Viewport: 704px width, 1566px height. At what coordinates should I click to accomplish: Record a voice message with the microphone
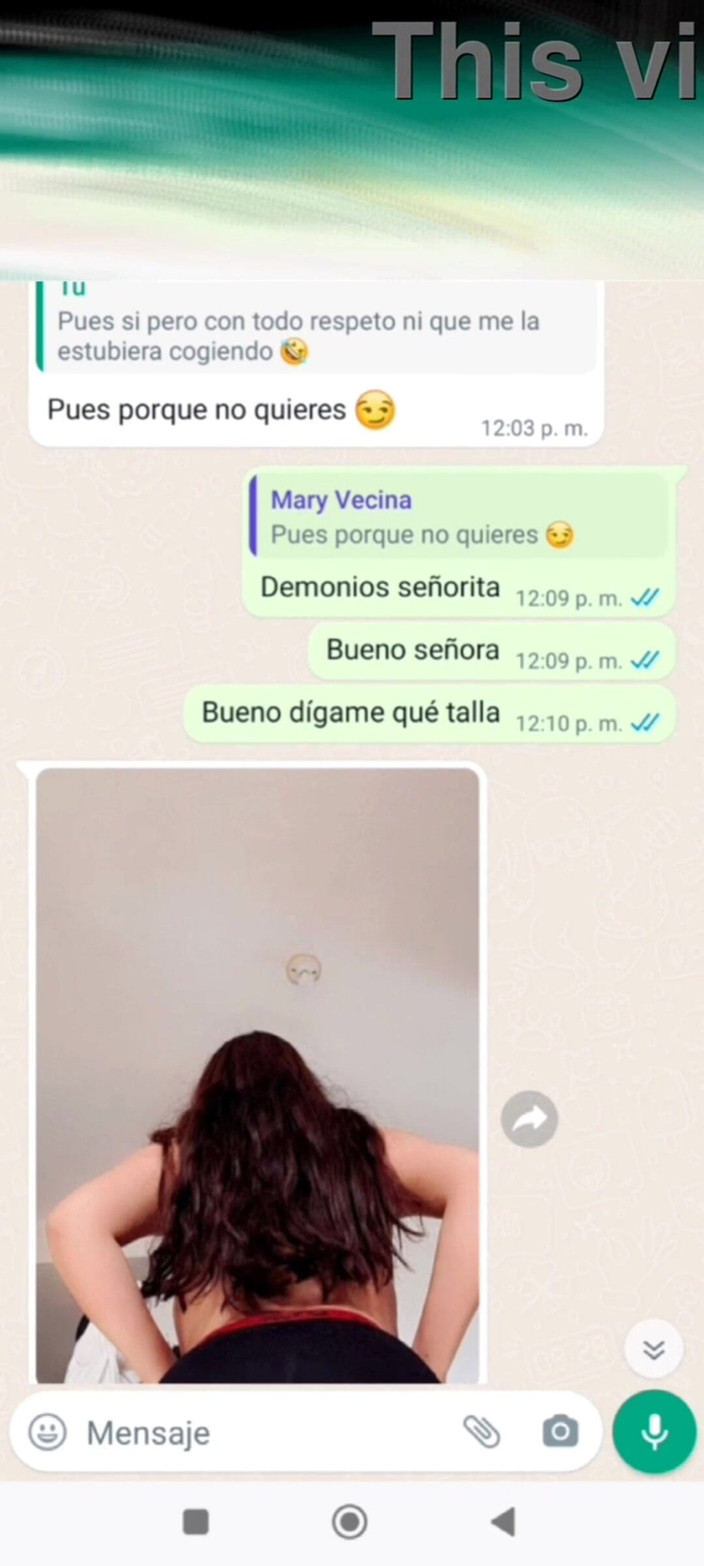[654, 1432]
